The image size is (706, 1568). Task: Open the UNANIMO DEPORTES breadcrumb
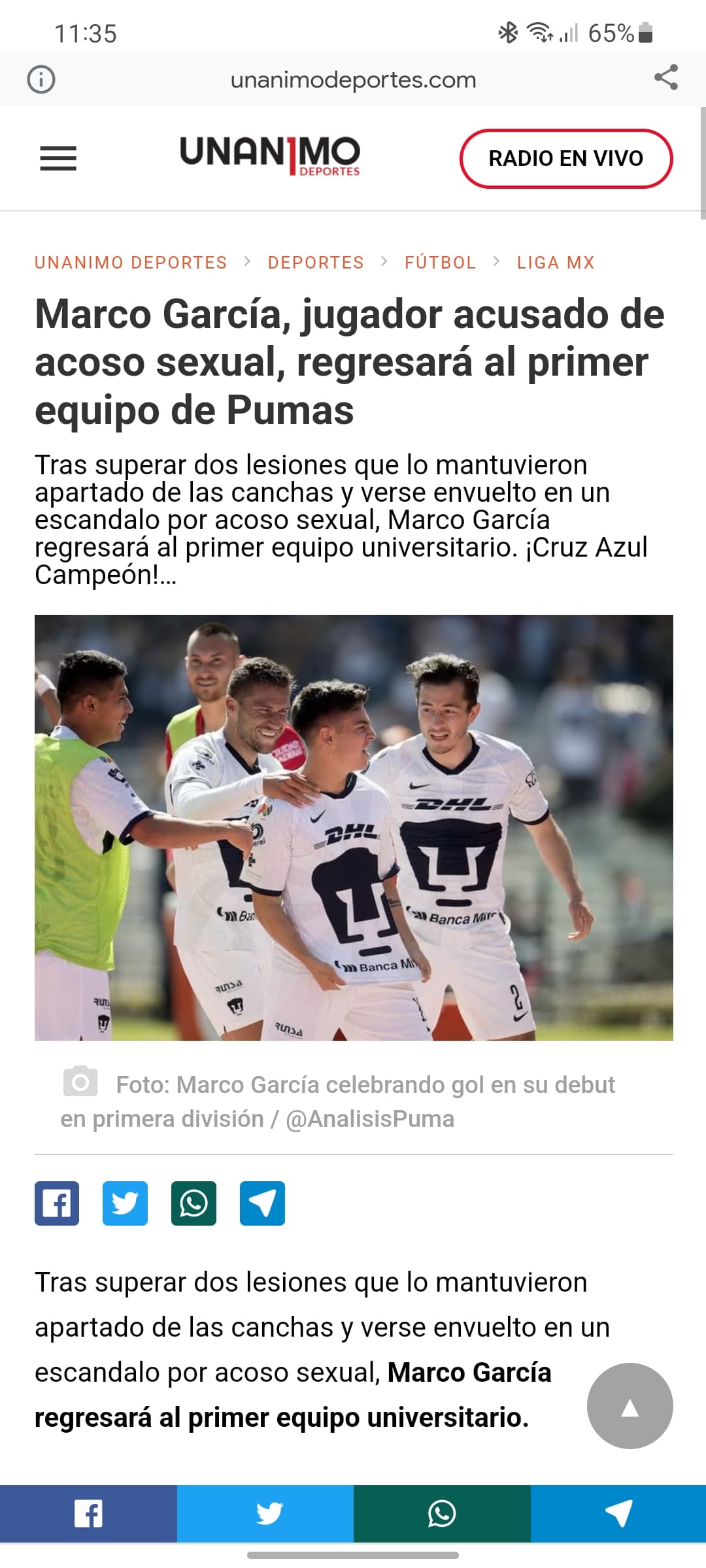[x=131, y=263]
